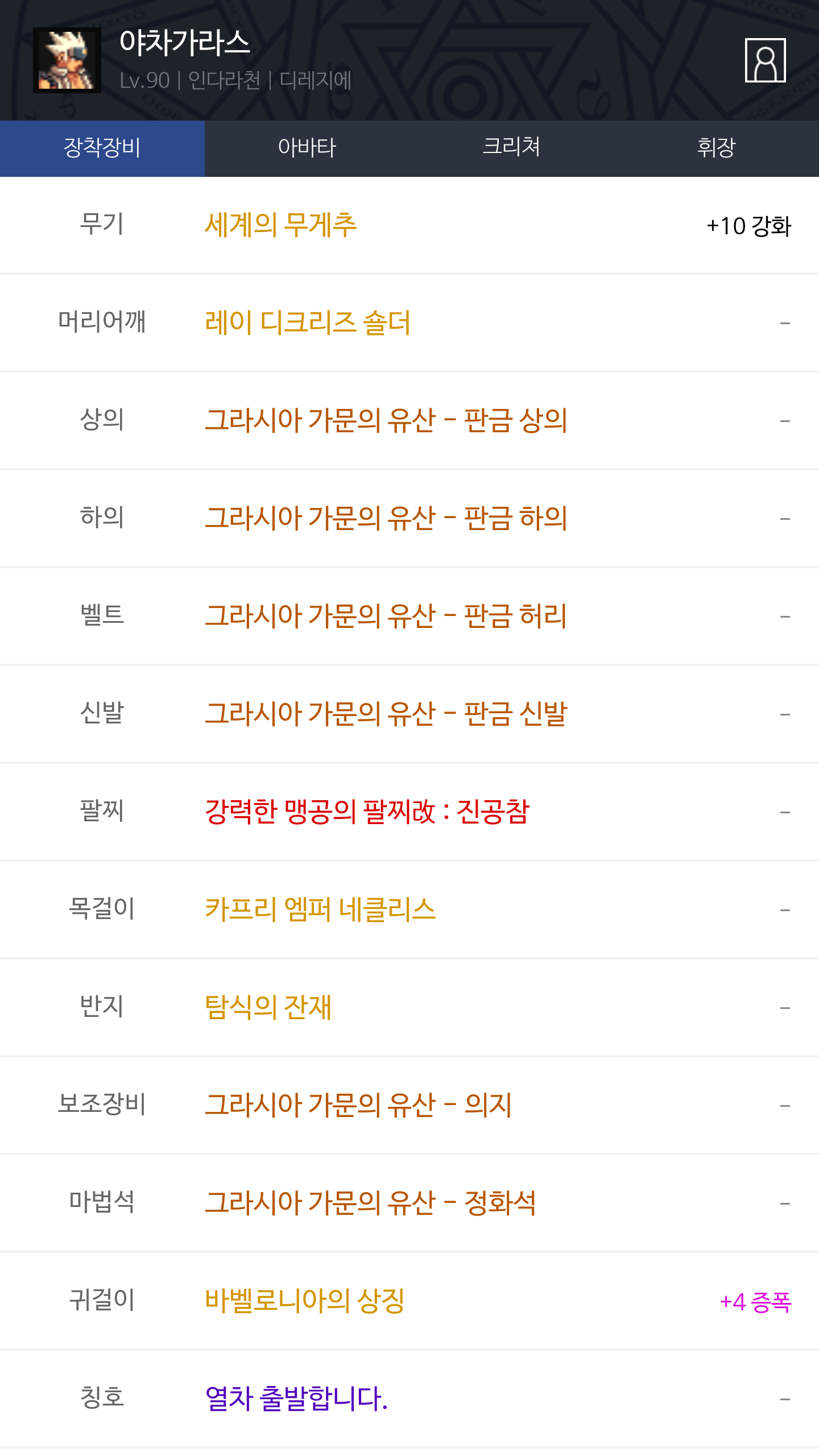Switch to the 크리쳐 tab
Image resolution: width=819 pixels, height=1456 pixels.
[x=511, y=148]
